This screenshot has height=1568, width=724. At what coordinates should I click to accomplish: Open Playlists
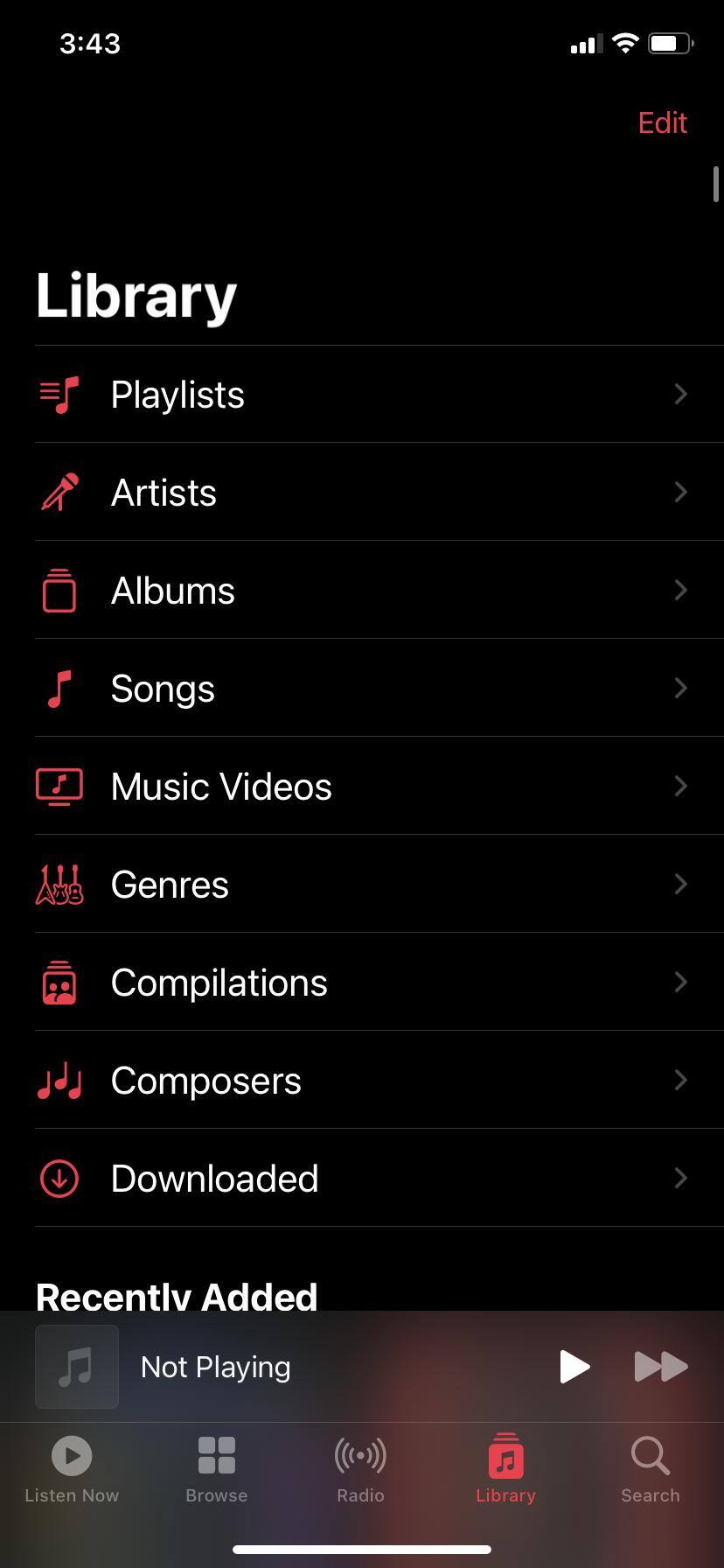[x=360, y=395]
